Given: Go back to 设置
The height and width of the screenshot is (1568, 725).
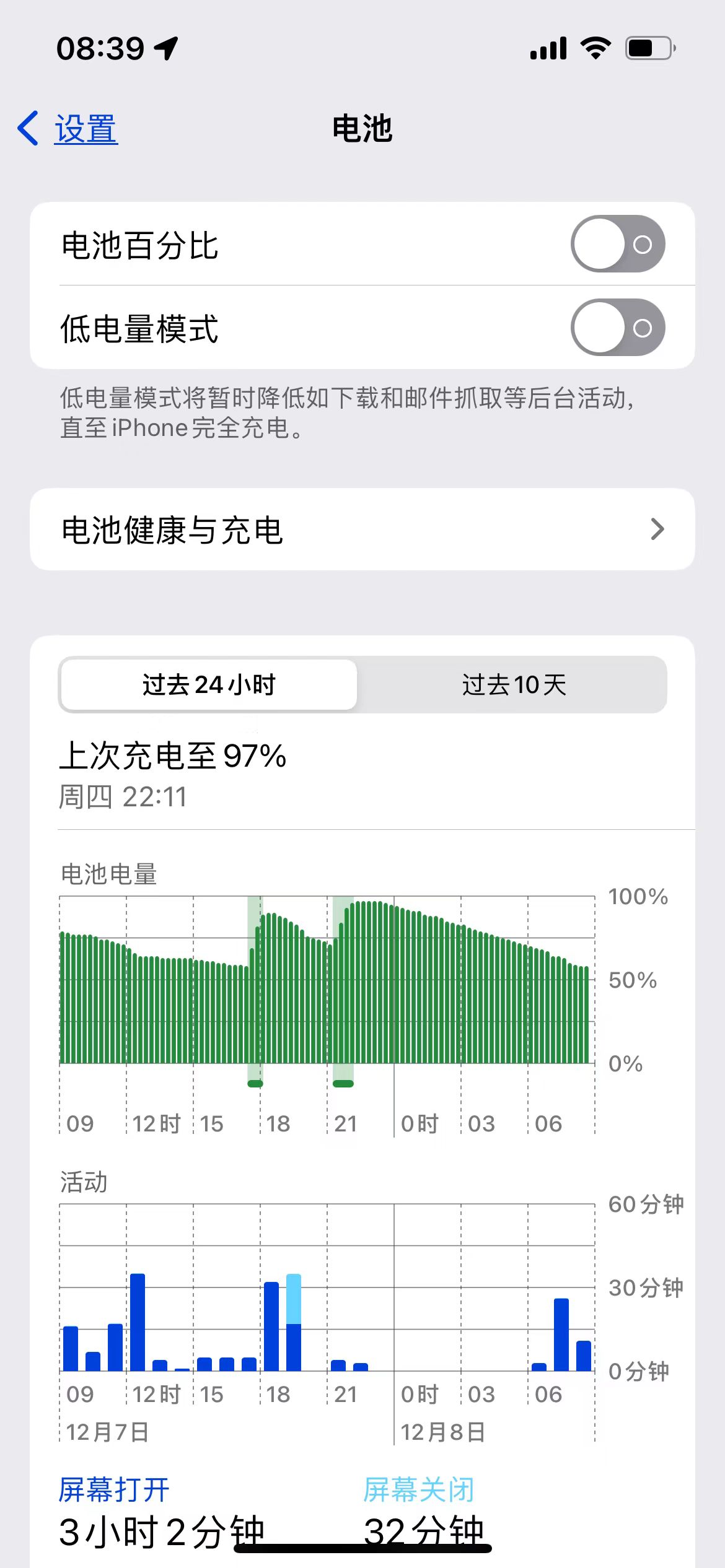Looking at the screenshot, I should click(x=68, y=129).
